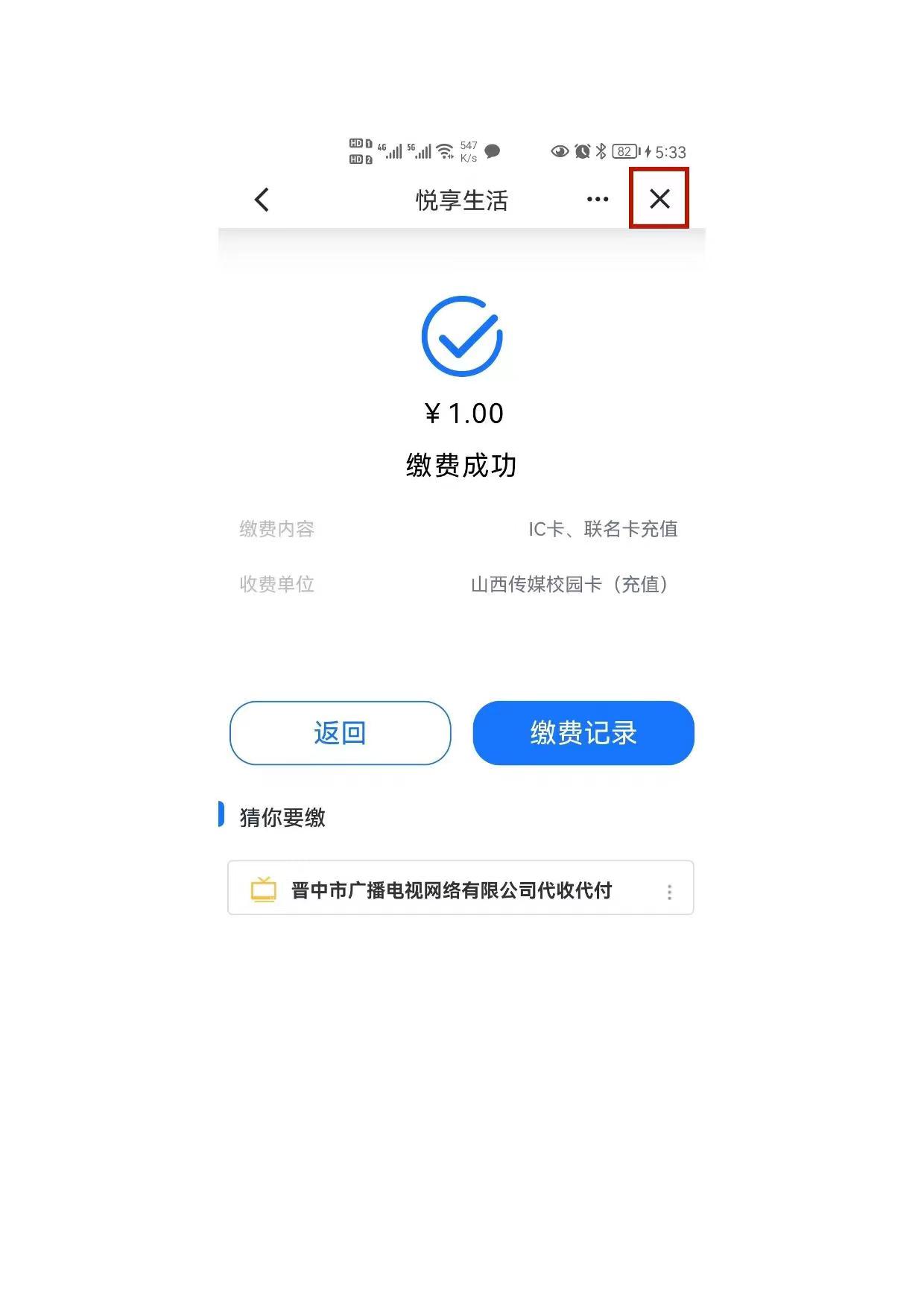Open the three-dot more menu in header
Image resolution: width=924 pixels, height=1306 pixels.
(598, 200)
